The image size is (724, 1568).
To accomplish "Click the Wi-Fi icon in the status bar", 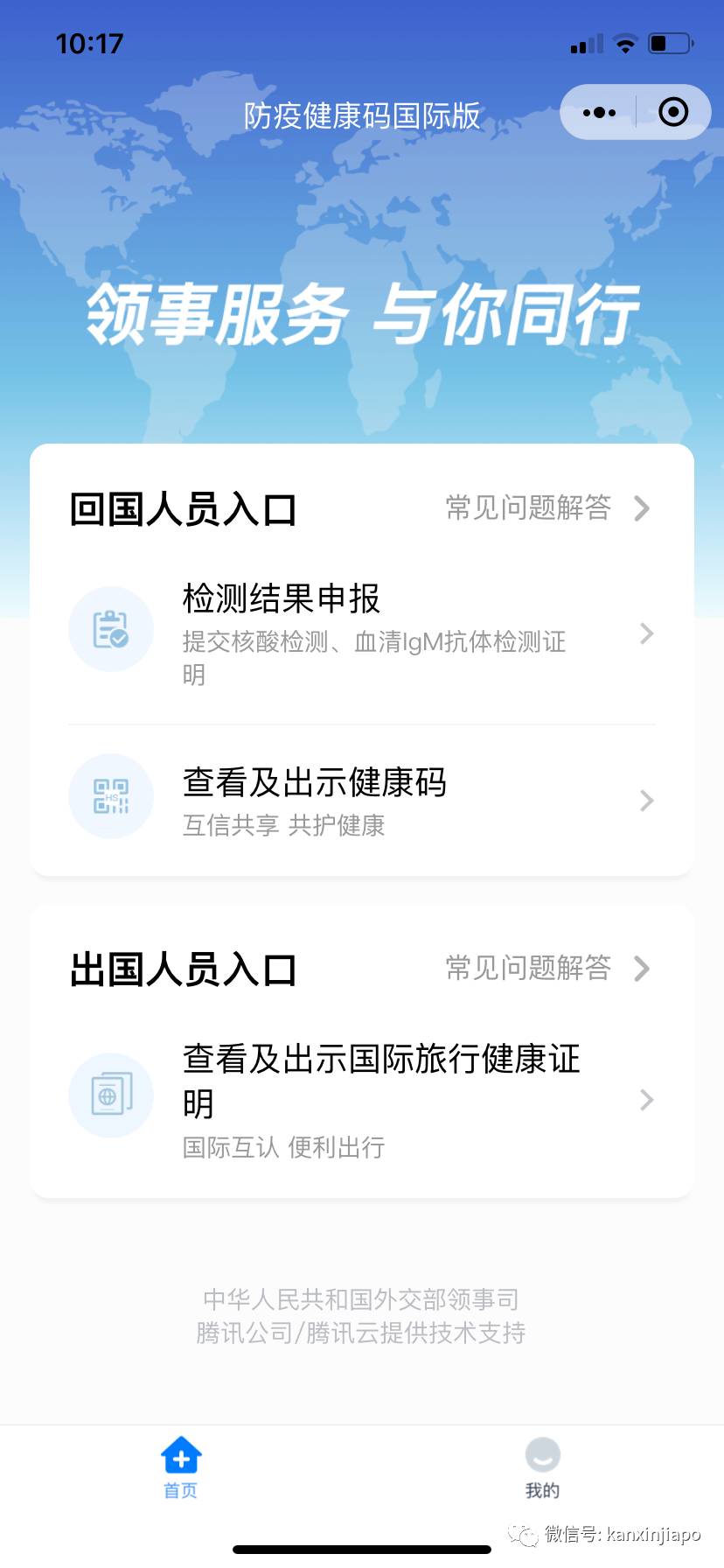I will pos(626,42).
